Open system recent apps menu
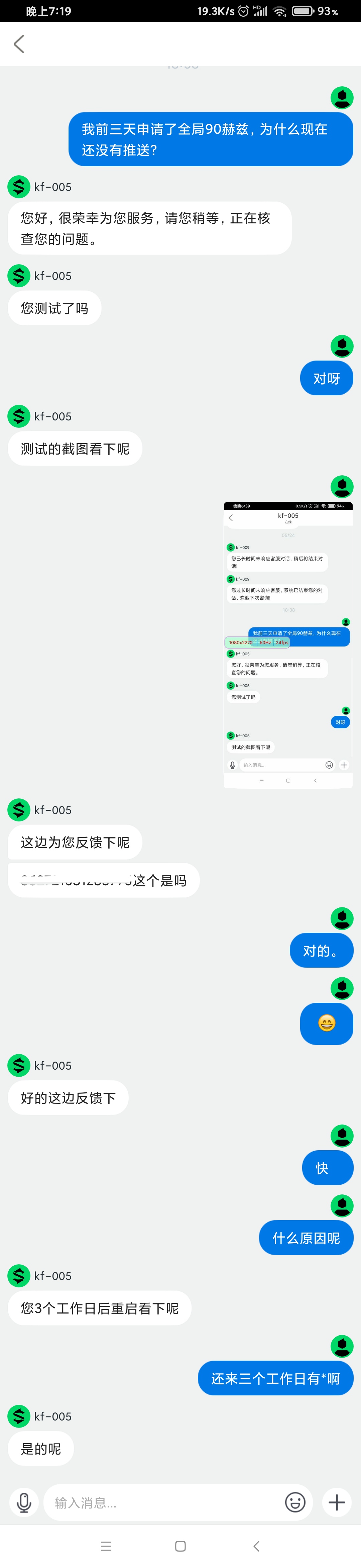361x1568 pixels. 106,1546
